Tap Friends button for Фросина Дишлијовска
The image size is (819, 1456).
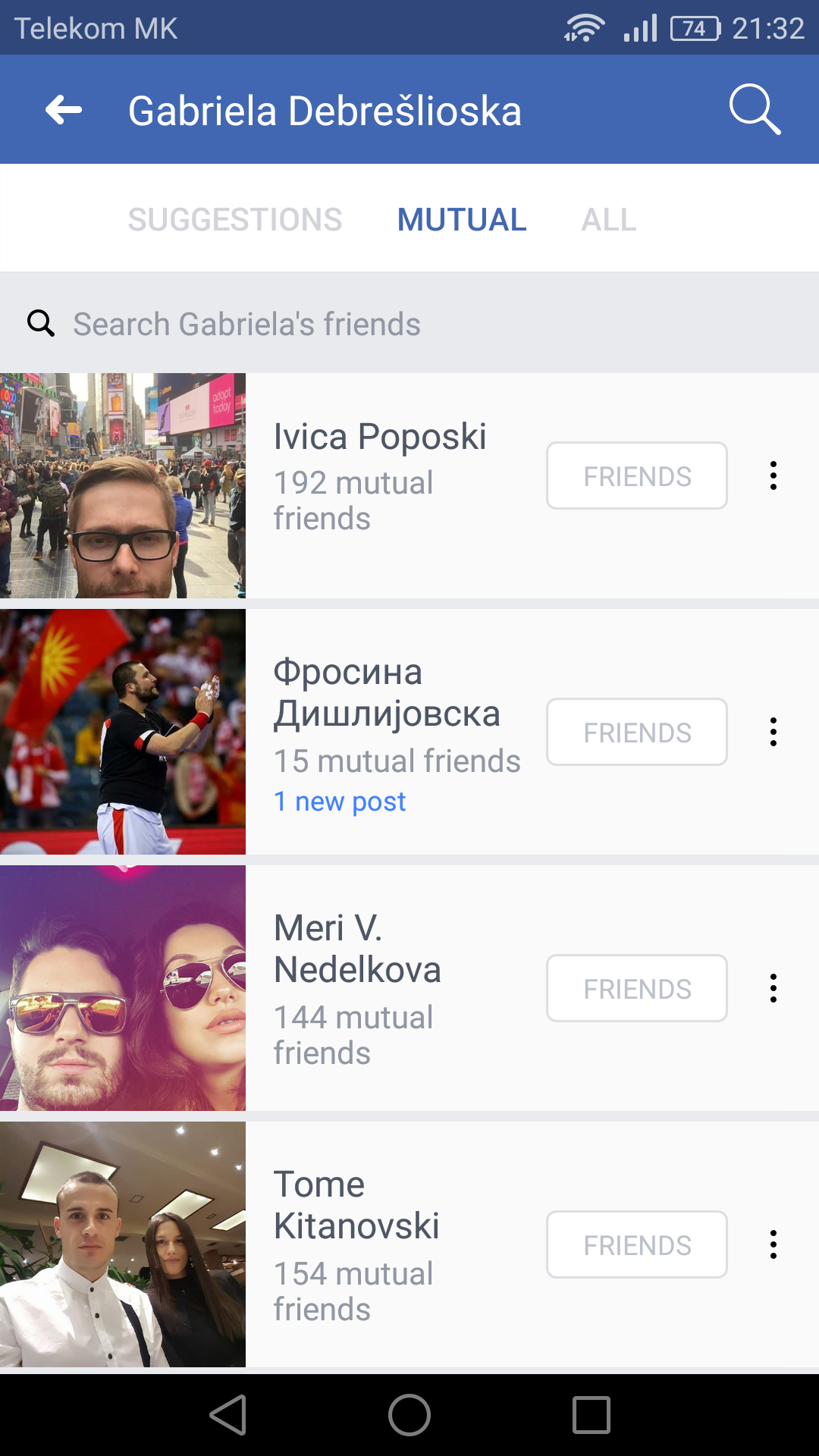pos(637,732)
